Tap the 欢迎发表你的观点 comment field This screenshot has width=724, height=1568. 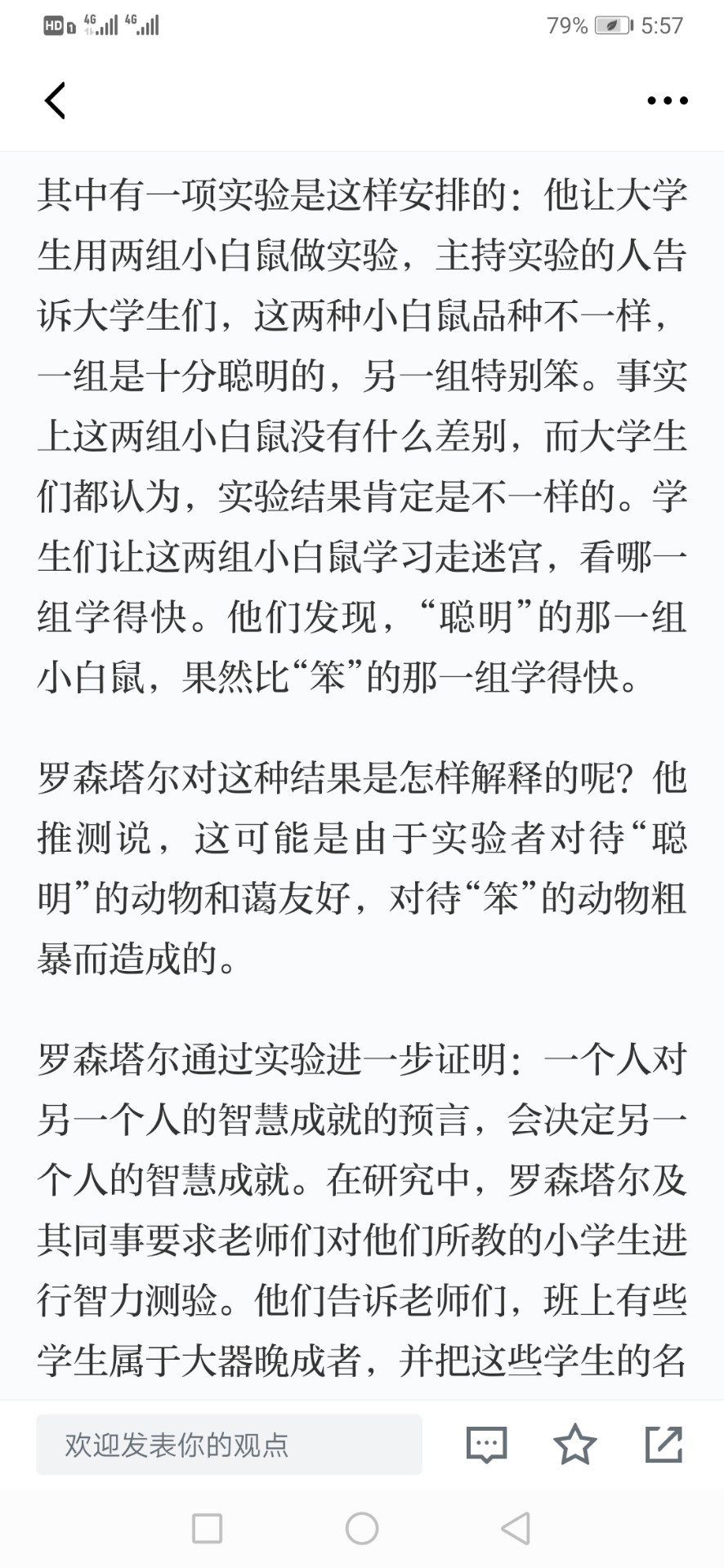pos(229,1445)
